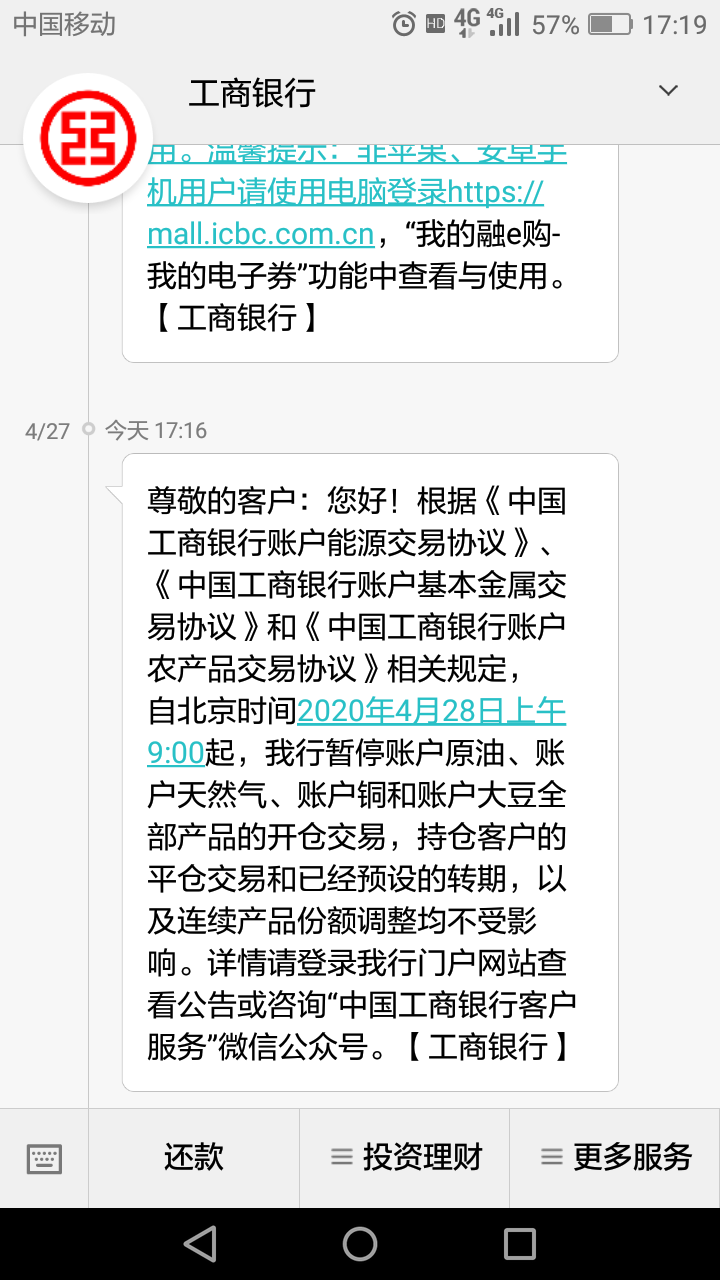Tap the 2020年4月28日上午9:00 date link
The width and height of the screenshot is (720, 1280).
tap(431, 712)
